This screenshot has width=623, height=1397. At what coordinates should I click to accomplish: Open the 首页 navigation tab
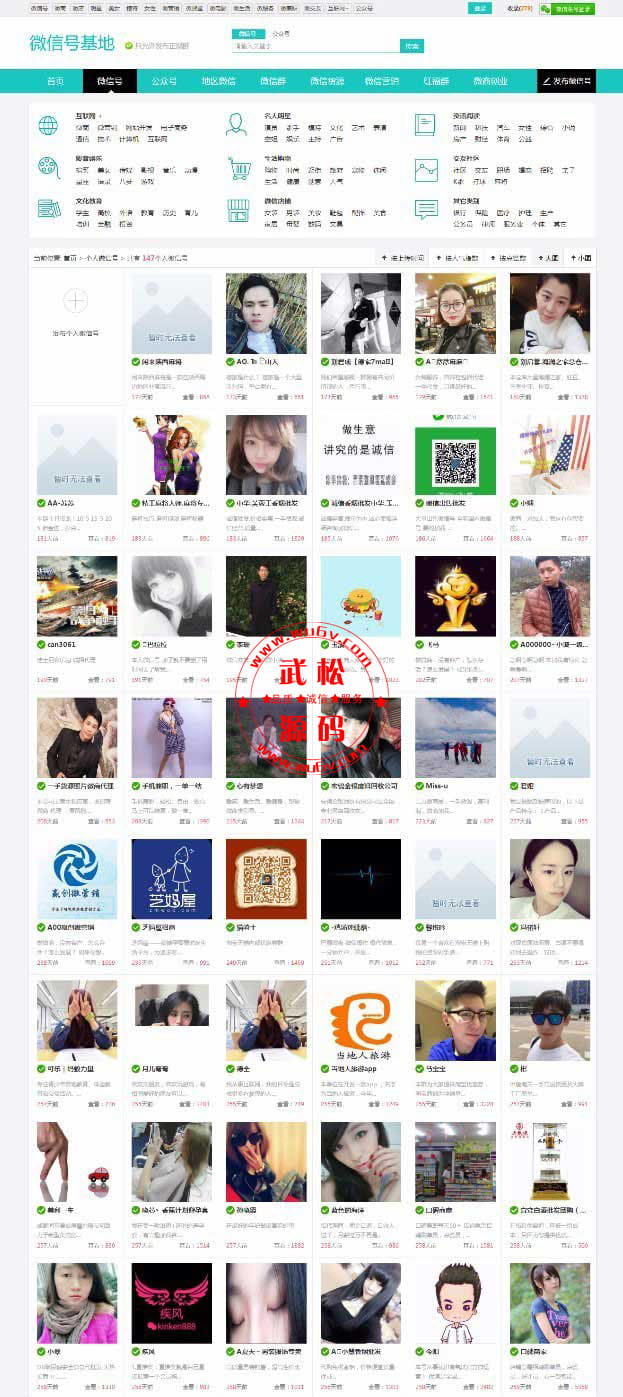coord(55,81)
